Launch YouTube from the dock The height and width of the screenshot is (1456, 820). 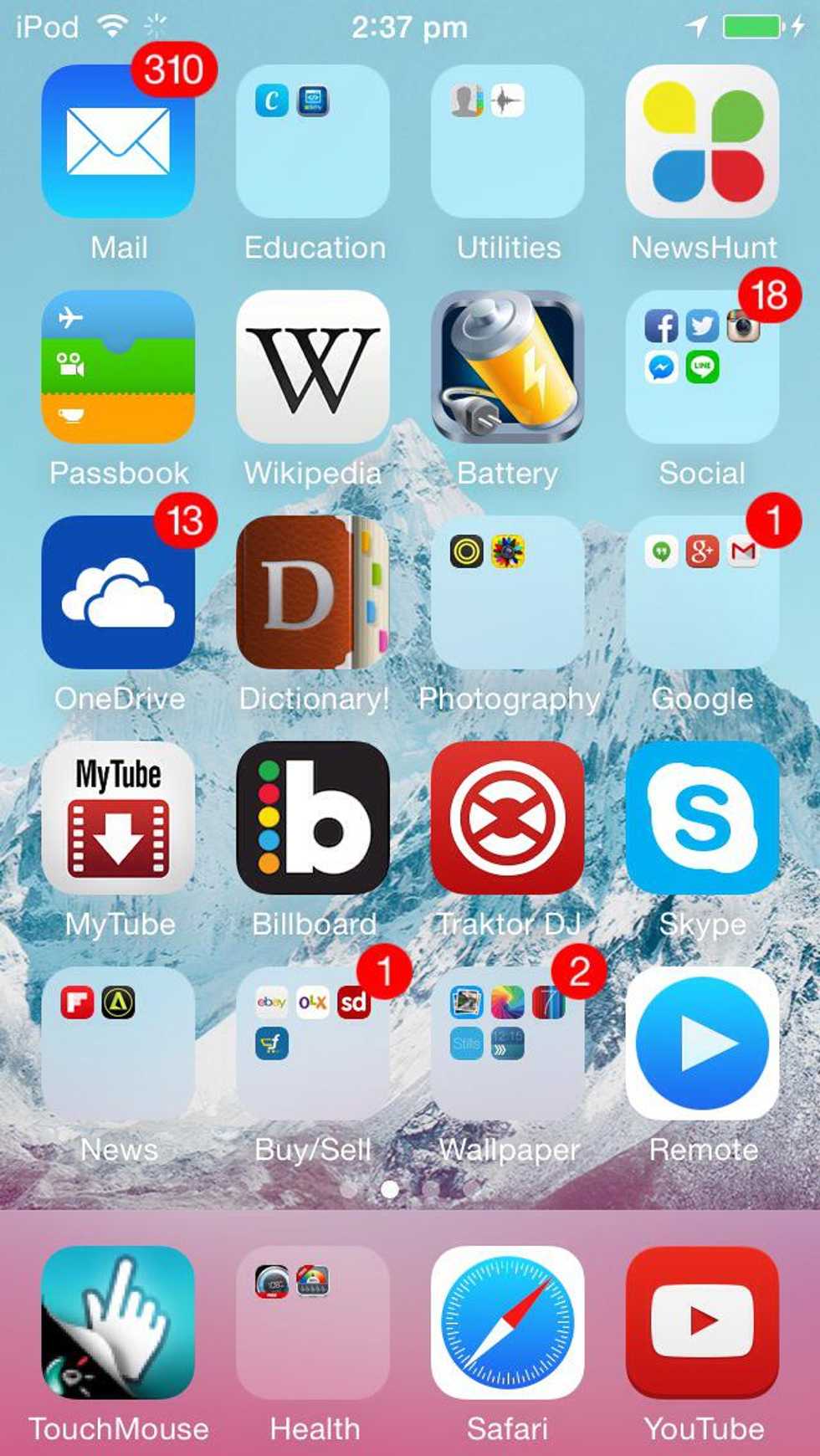[702, 1322]
